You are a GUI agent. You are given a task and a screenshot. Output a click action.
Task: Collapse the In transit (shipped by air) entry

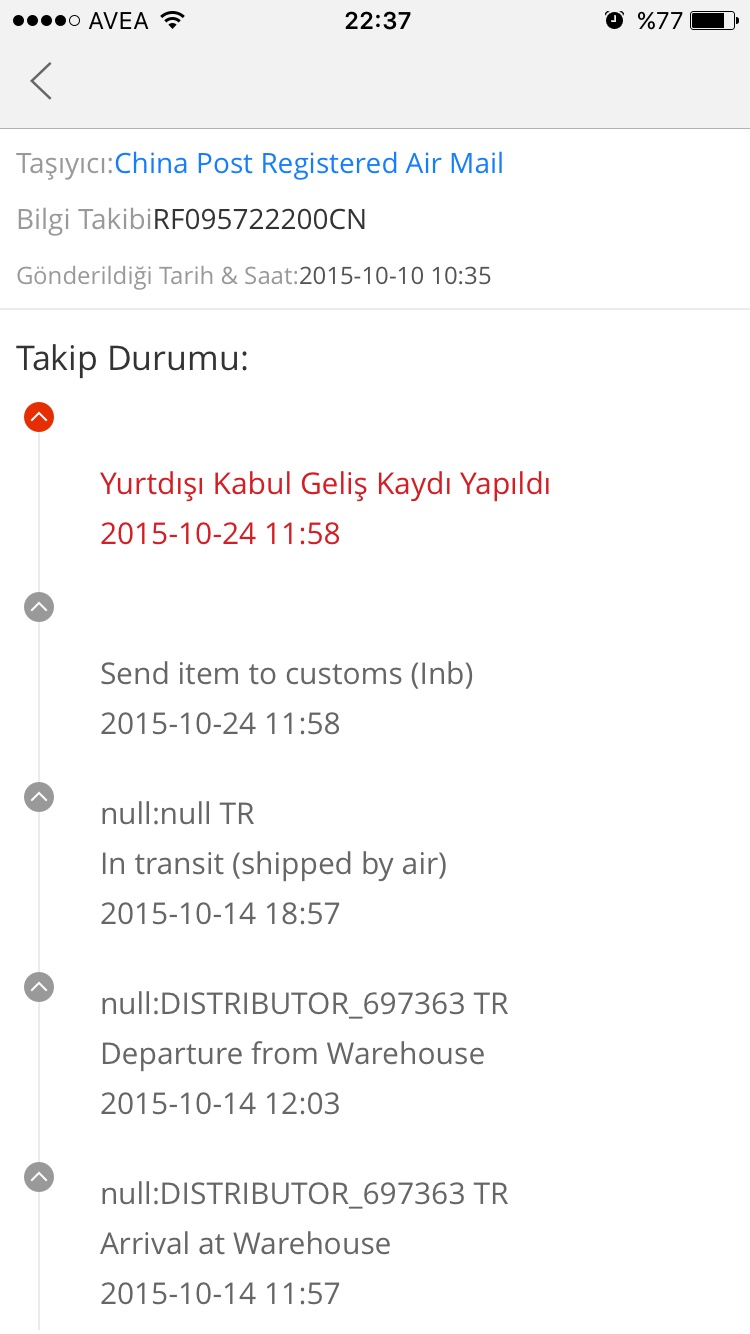pos(39,797)
